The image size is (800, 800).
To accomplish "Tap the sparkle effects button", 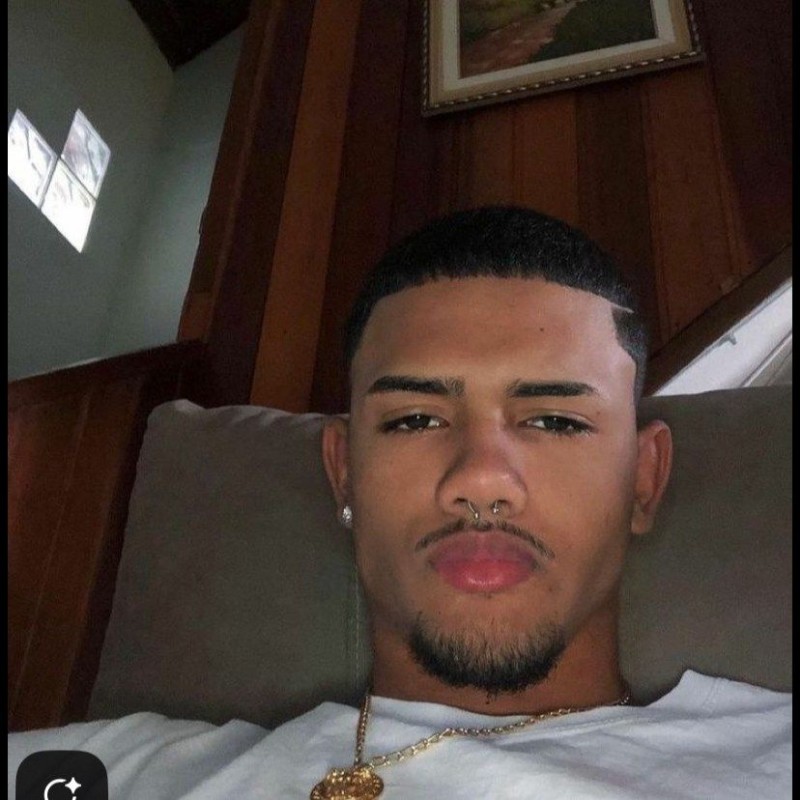I will click(60, 781).
